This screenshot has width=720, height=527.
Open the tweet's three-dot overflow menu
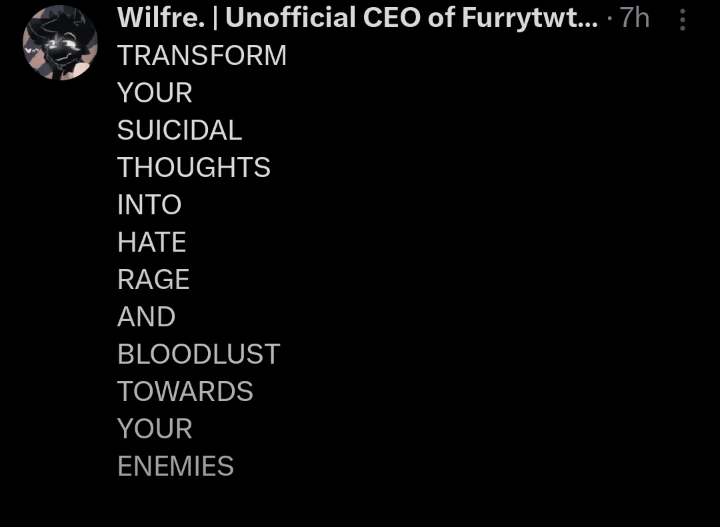click(683, 19)
